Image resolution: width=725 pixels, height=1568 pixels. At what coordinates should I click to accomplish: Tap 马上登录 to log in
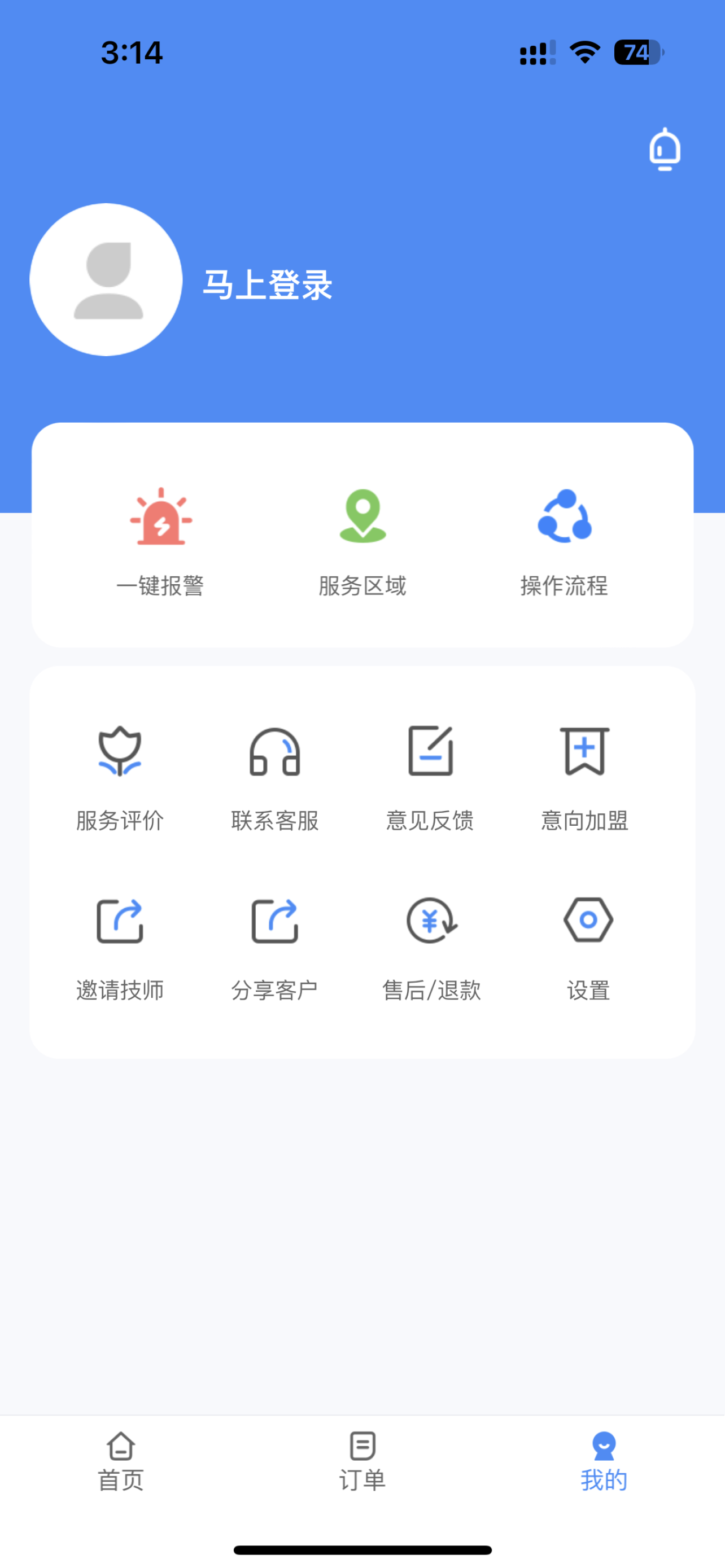(267, 284)
